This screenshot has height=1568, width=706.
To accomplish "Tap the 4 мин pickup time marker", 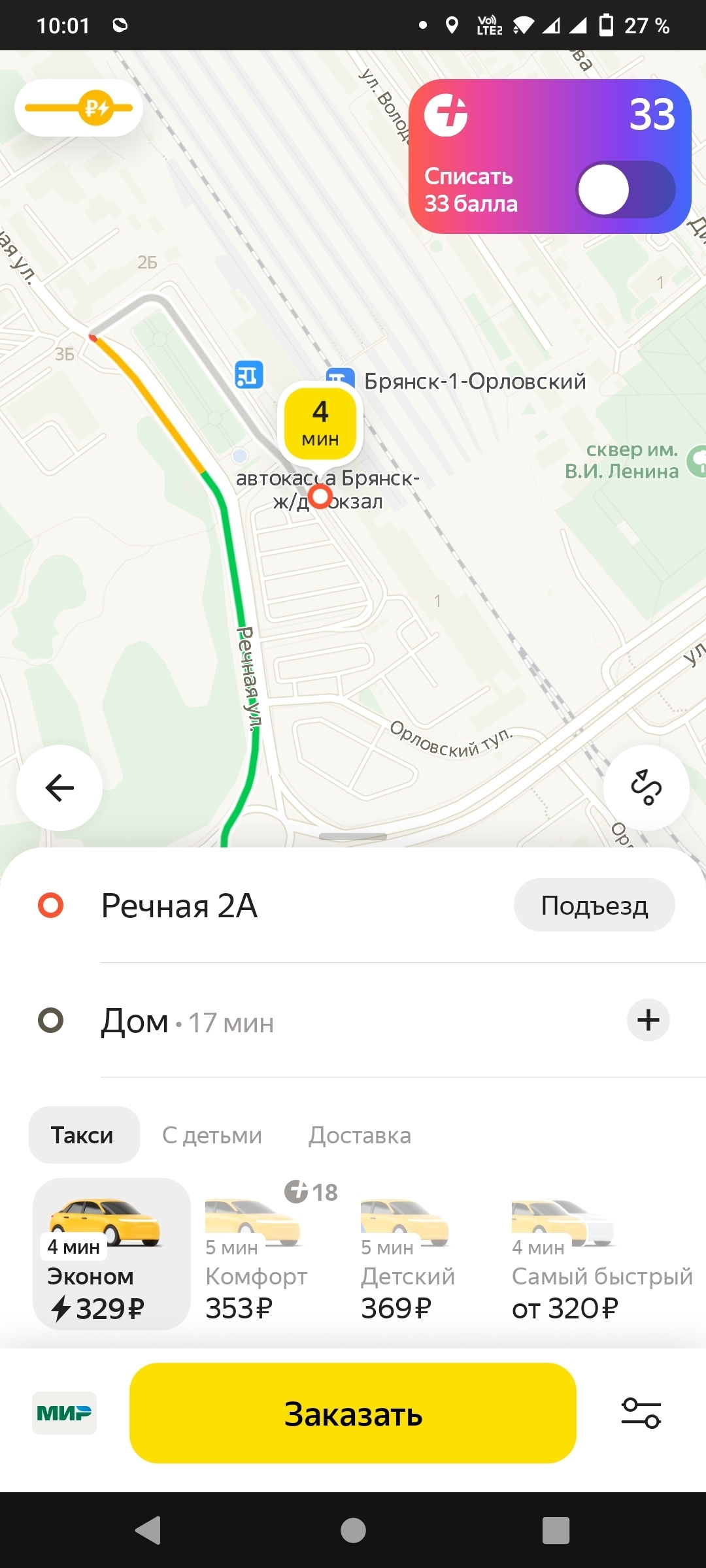I will [x=320, y=423].
